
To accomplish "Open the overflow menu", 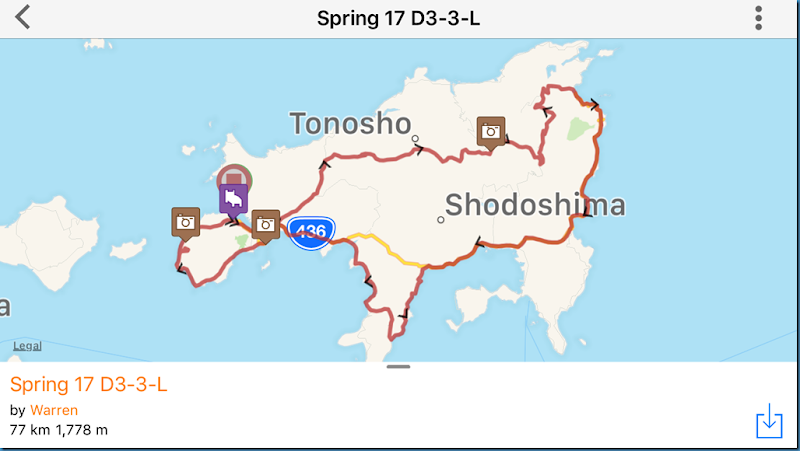I will (759, 18).
